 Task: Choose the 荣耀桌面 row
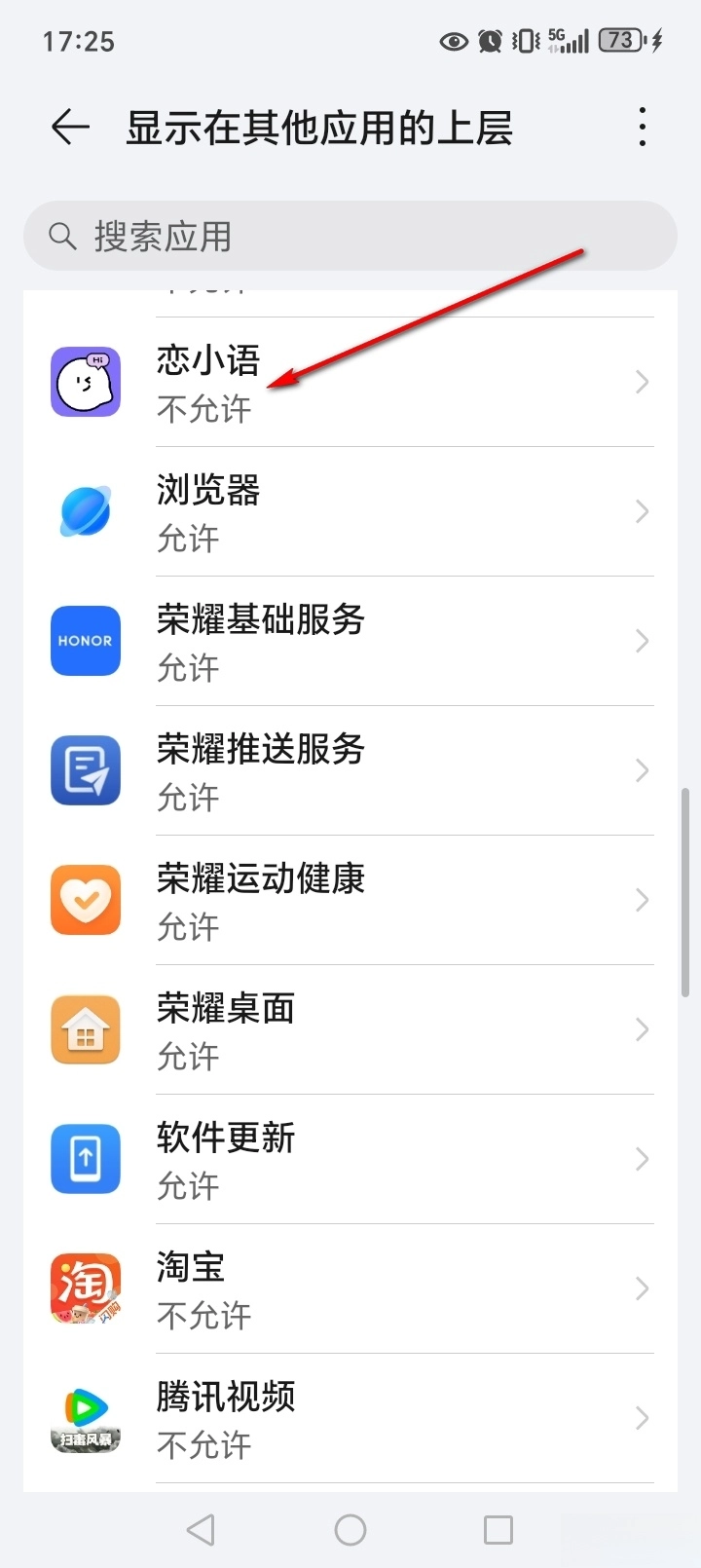350,1030
